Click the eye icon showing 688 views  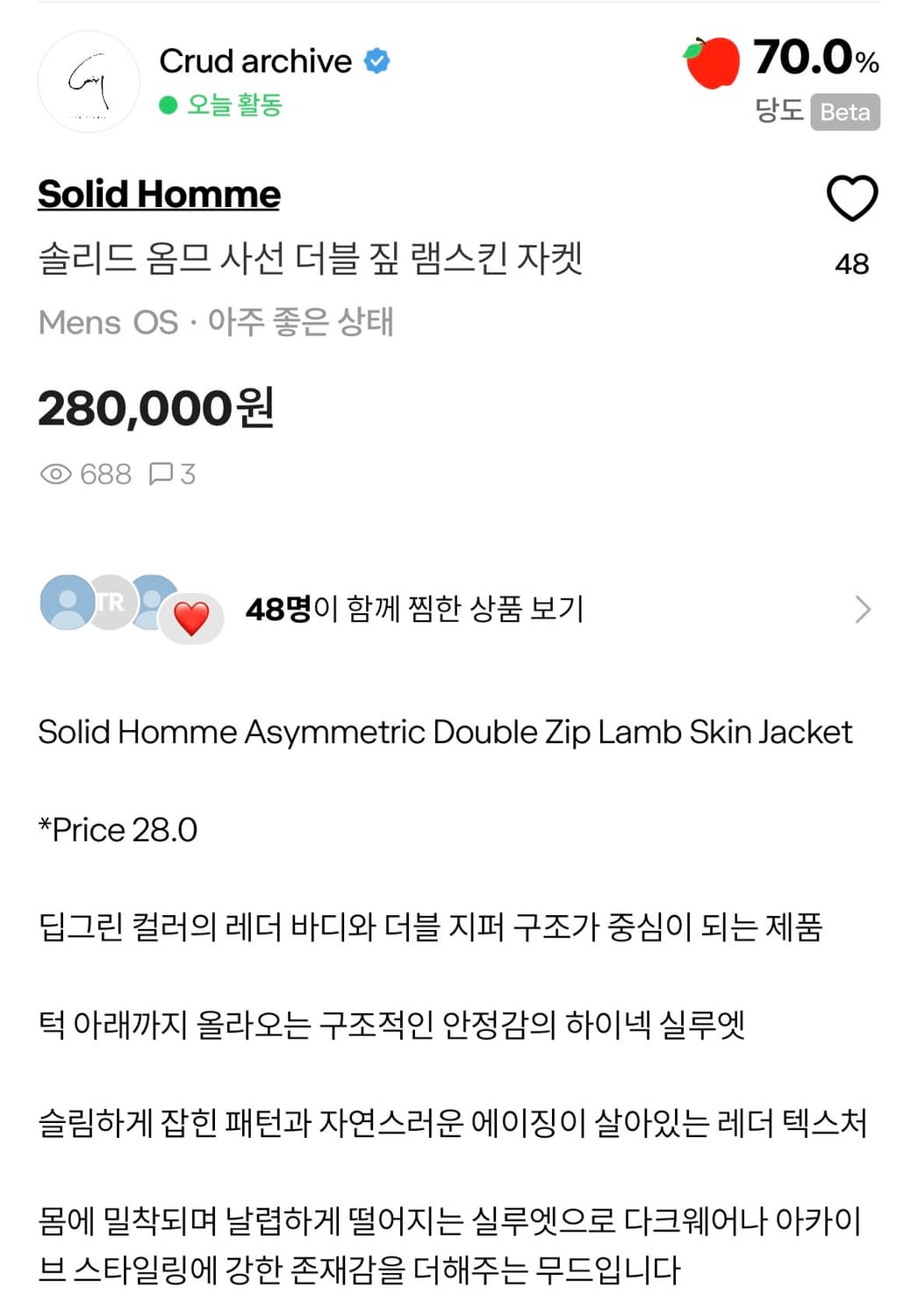point(57,473)
